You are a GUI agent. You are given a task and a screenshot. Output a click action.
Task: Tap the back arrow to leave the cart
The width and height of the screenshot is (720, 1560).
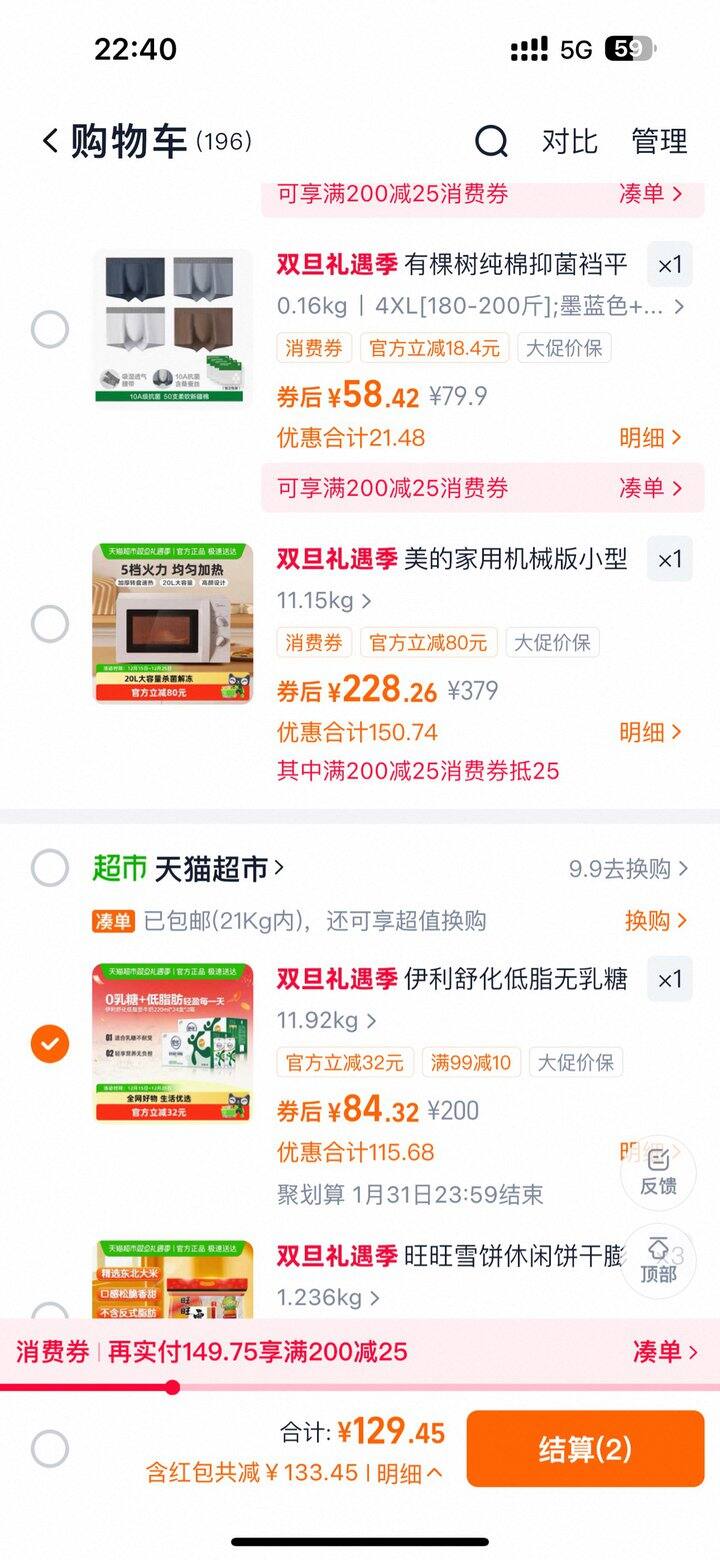point(48,142)
